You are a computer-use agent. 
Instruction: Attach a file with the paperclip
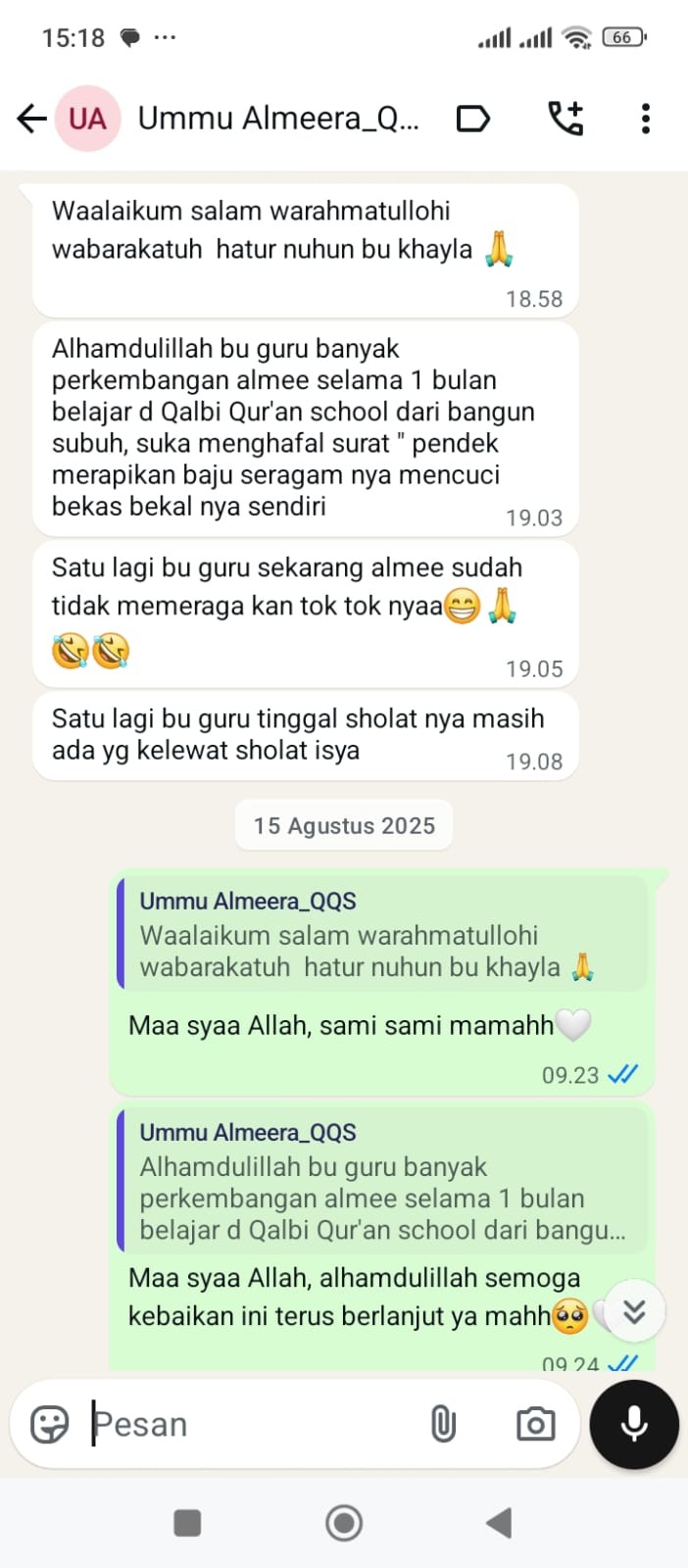click(443, 1424)
